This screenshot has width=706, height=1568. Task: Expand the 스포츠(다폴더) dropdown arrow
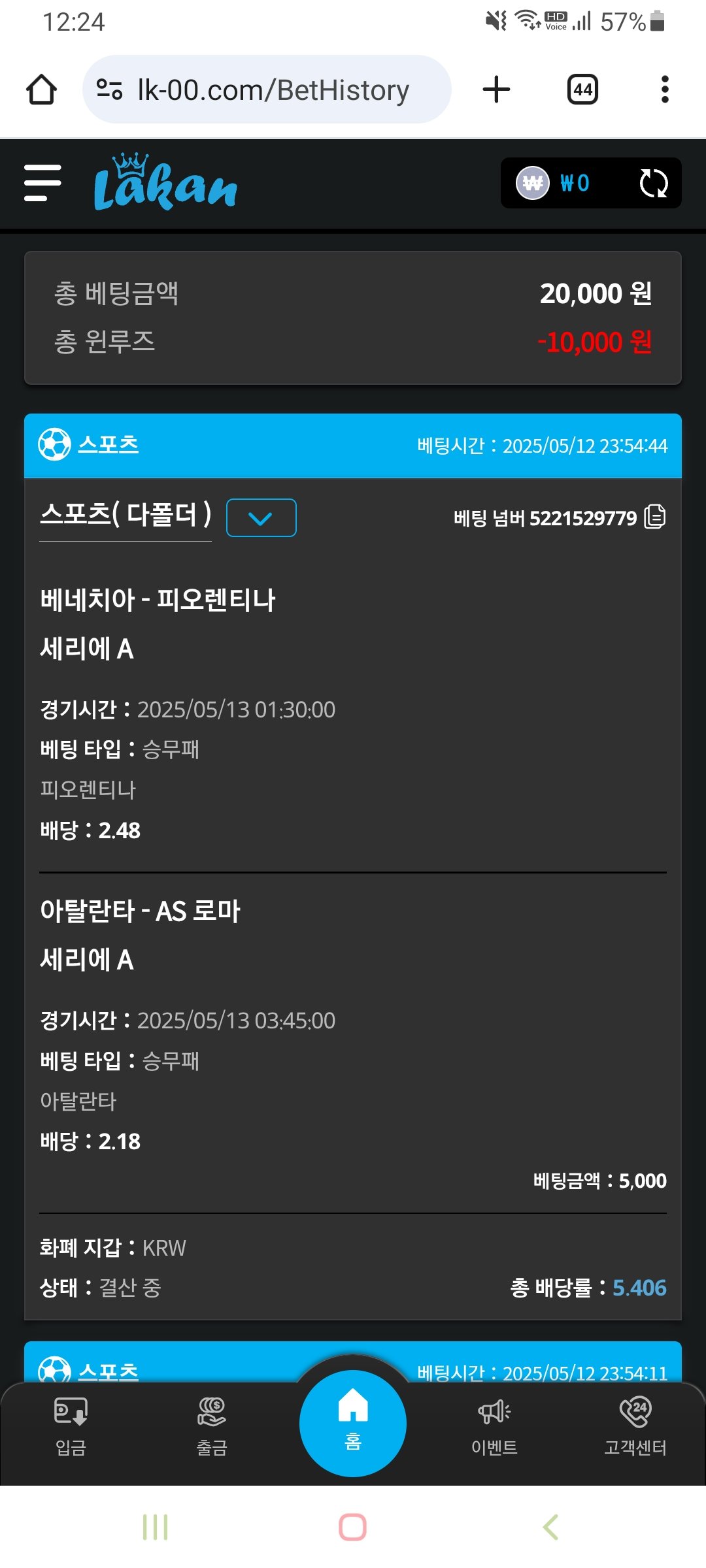261,517
